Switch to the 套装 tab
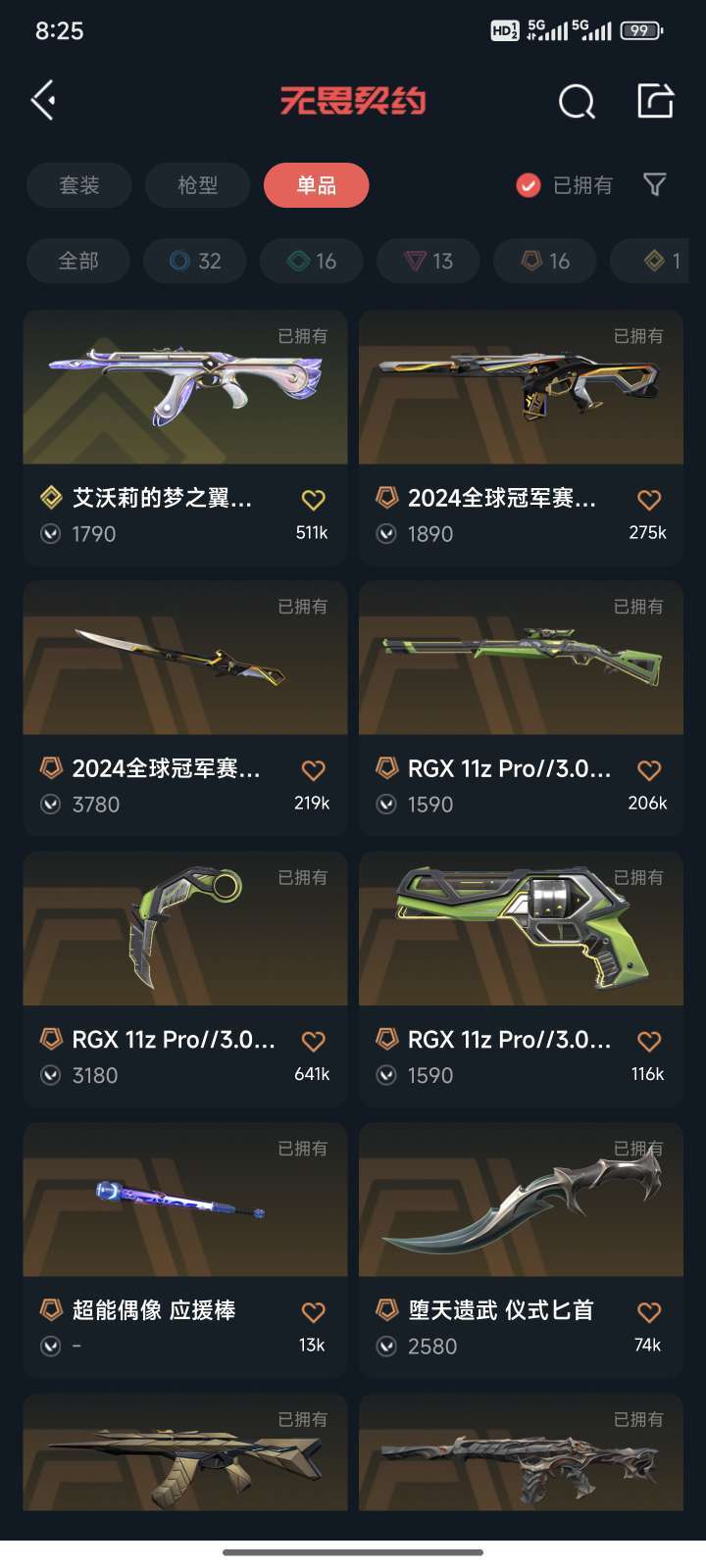Image resolution: width=706 pixels, height=1568 pixels. (x=79, y=185)
